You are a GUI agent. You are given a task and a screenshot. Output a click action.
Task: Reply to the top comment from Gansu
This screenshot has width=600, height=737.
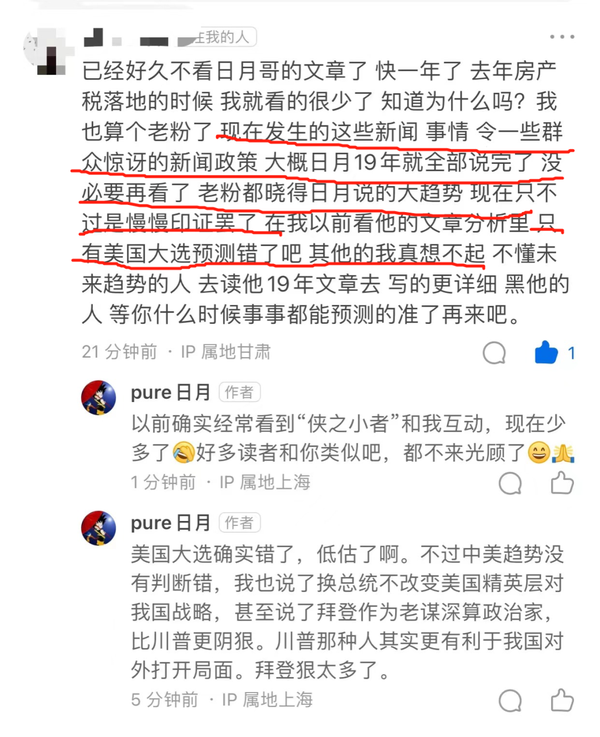[x=494, y=353]
